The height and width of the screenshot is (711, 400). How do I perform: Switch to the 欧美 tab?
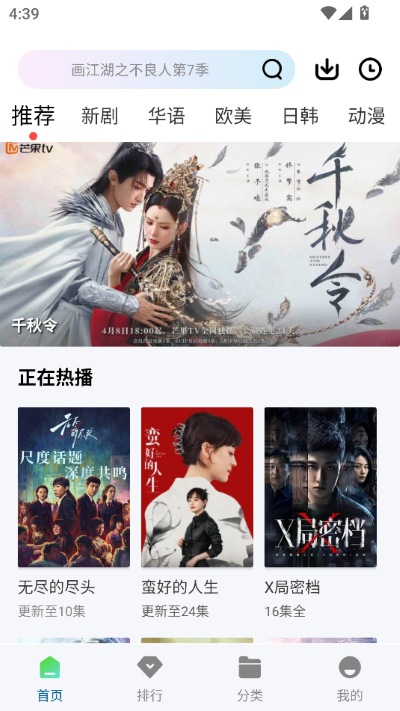point(233,116)
